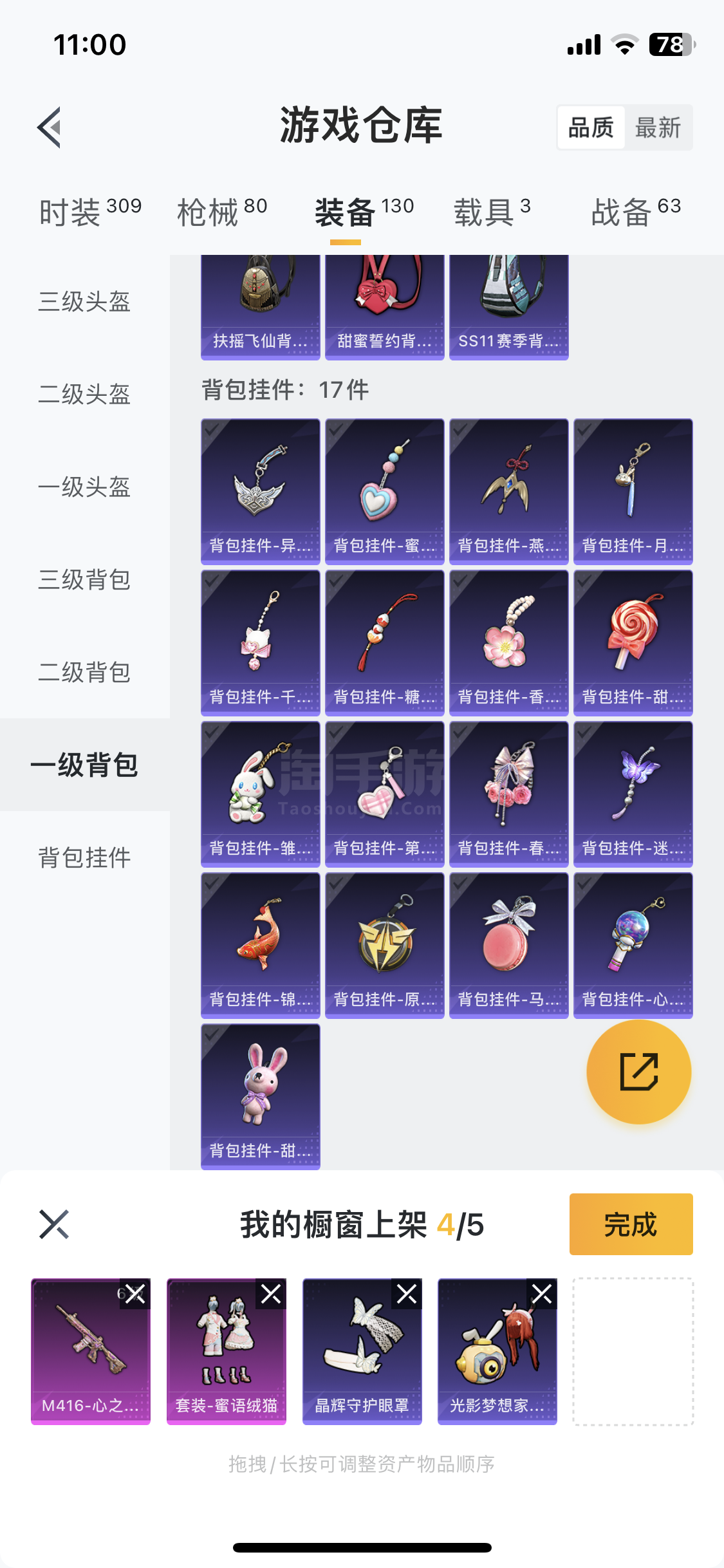Sort items by 品质

(x=591, y=127)
